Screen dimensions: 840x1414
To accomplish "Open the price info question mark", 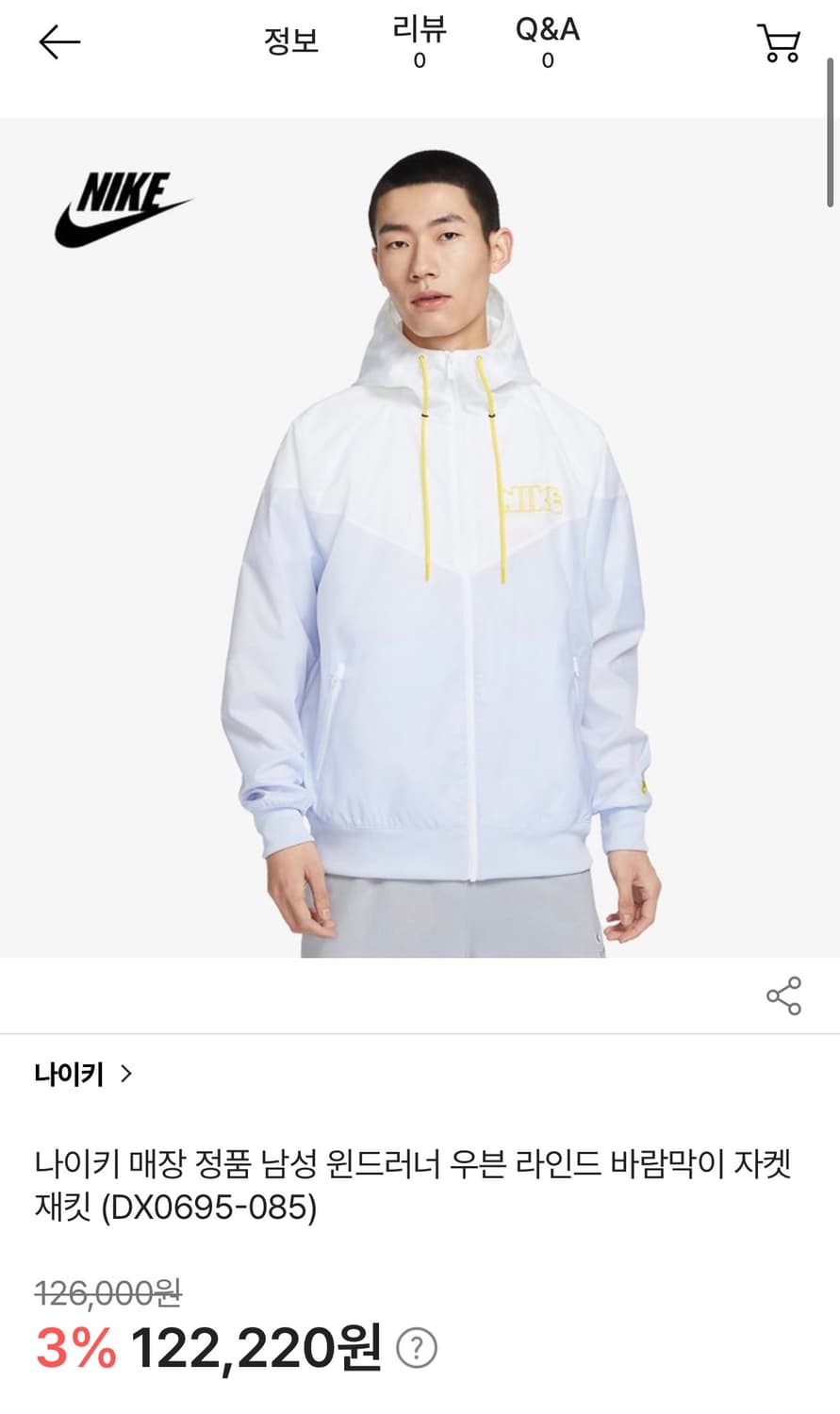I will (x=417, y=1348).
